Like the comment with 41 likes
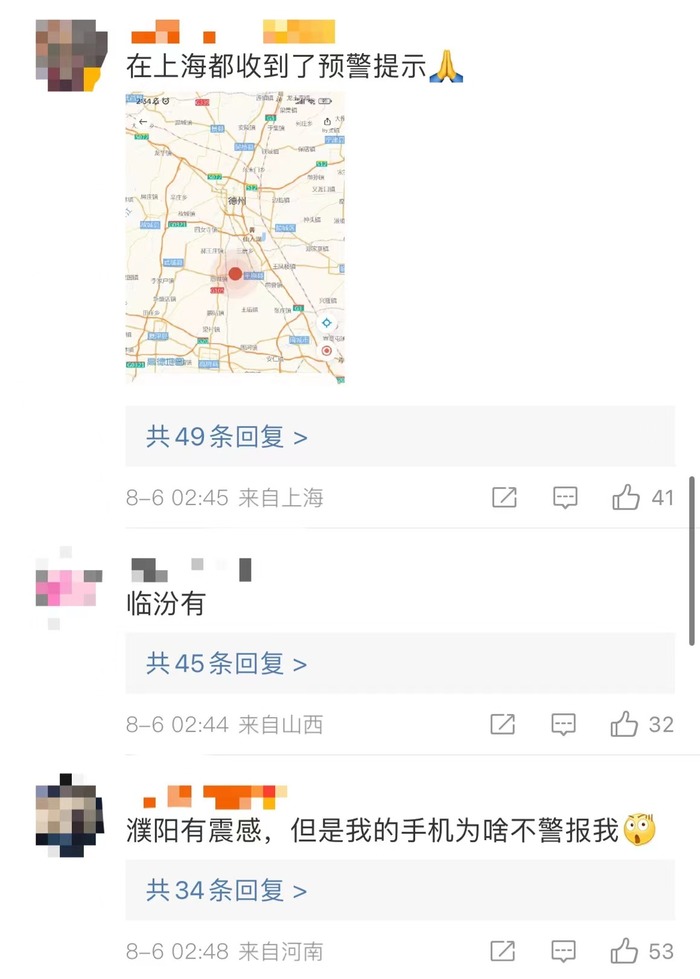The image size is (700, 979). [627, 497]
